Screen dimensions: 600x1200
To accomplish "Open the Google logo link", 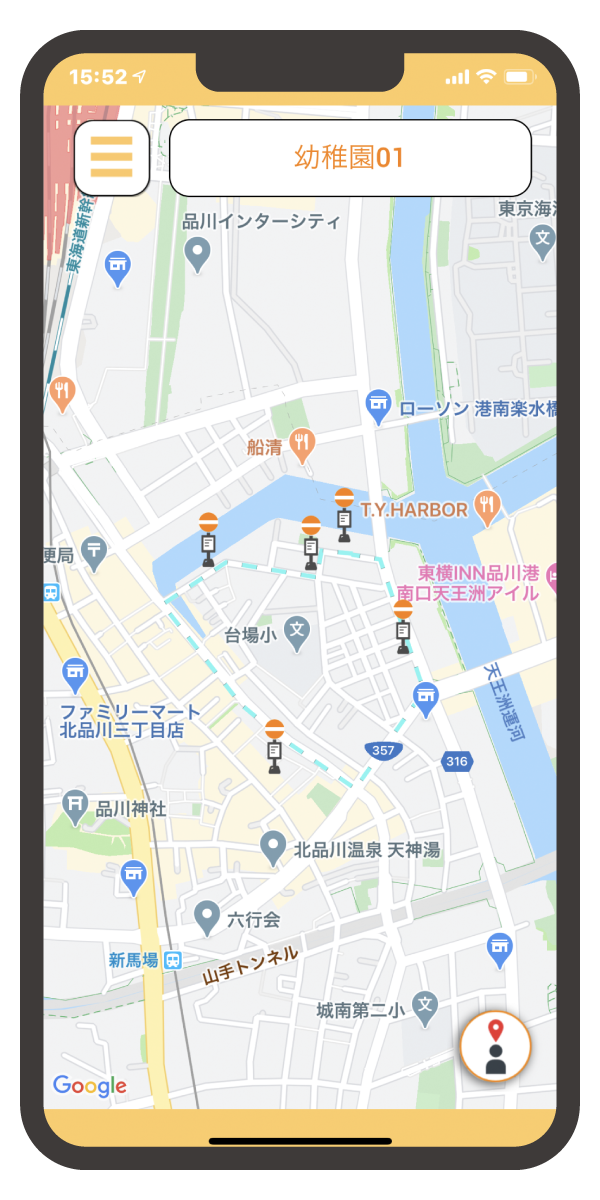I will (90, 1086).
